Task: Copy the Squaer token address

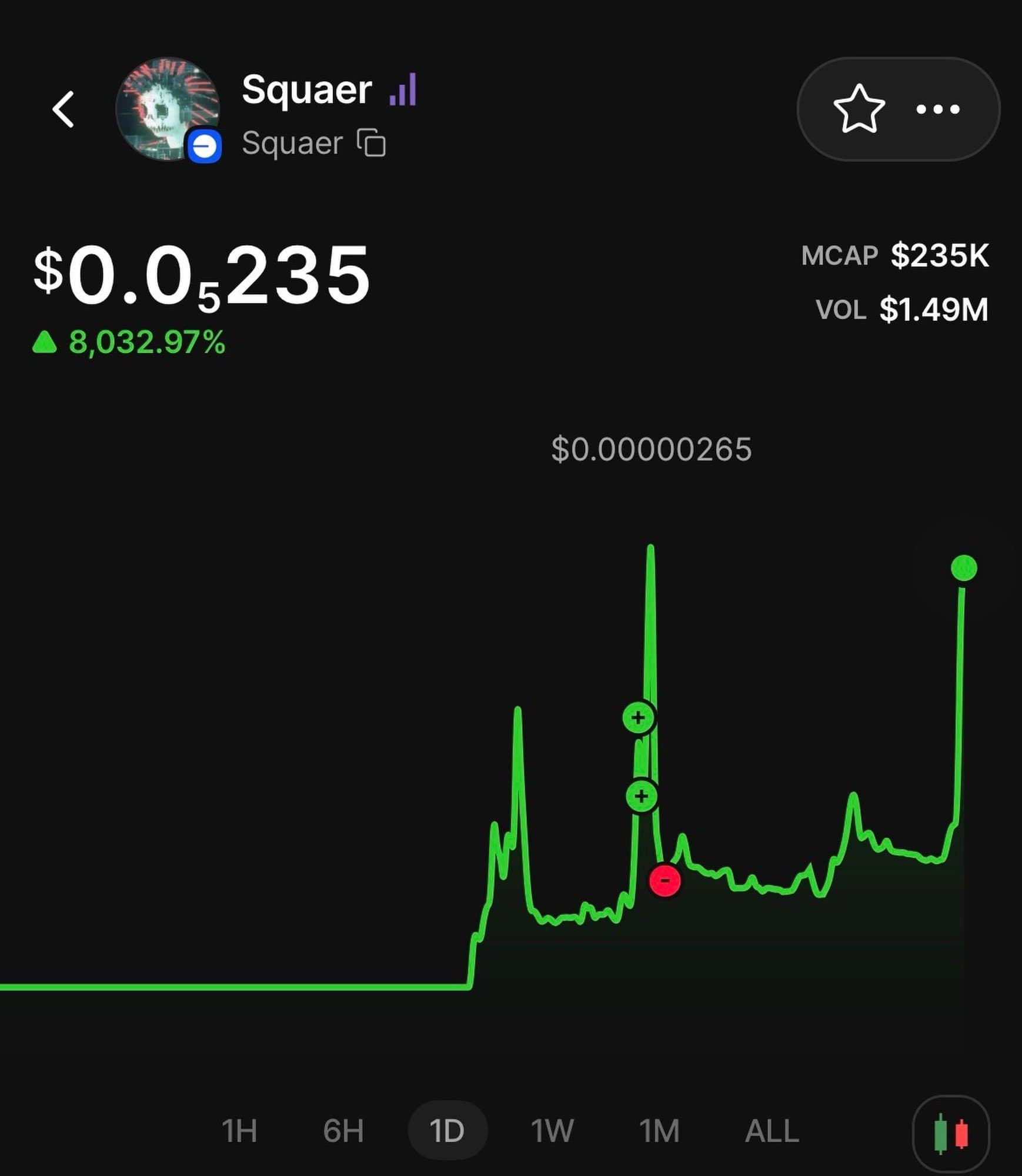Action: click(x=372, y=143)
